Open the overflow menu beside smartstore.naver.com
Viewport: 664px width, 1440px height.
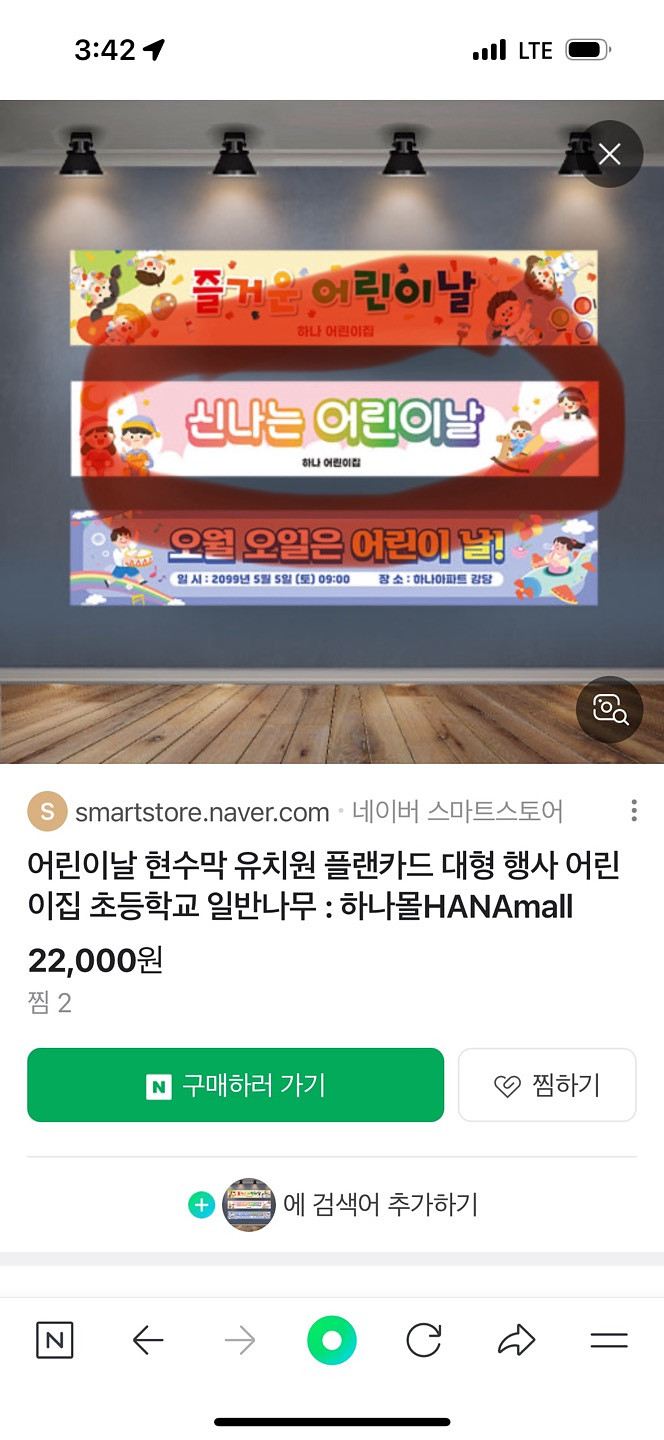click(634, 811)
